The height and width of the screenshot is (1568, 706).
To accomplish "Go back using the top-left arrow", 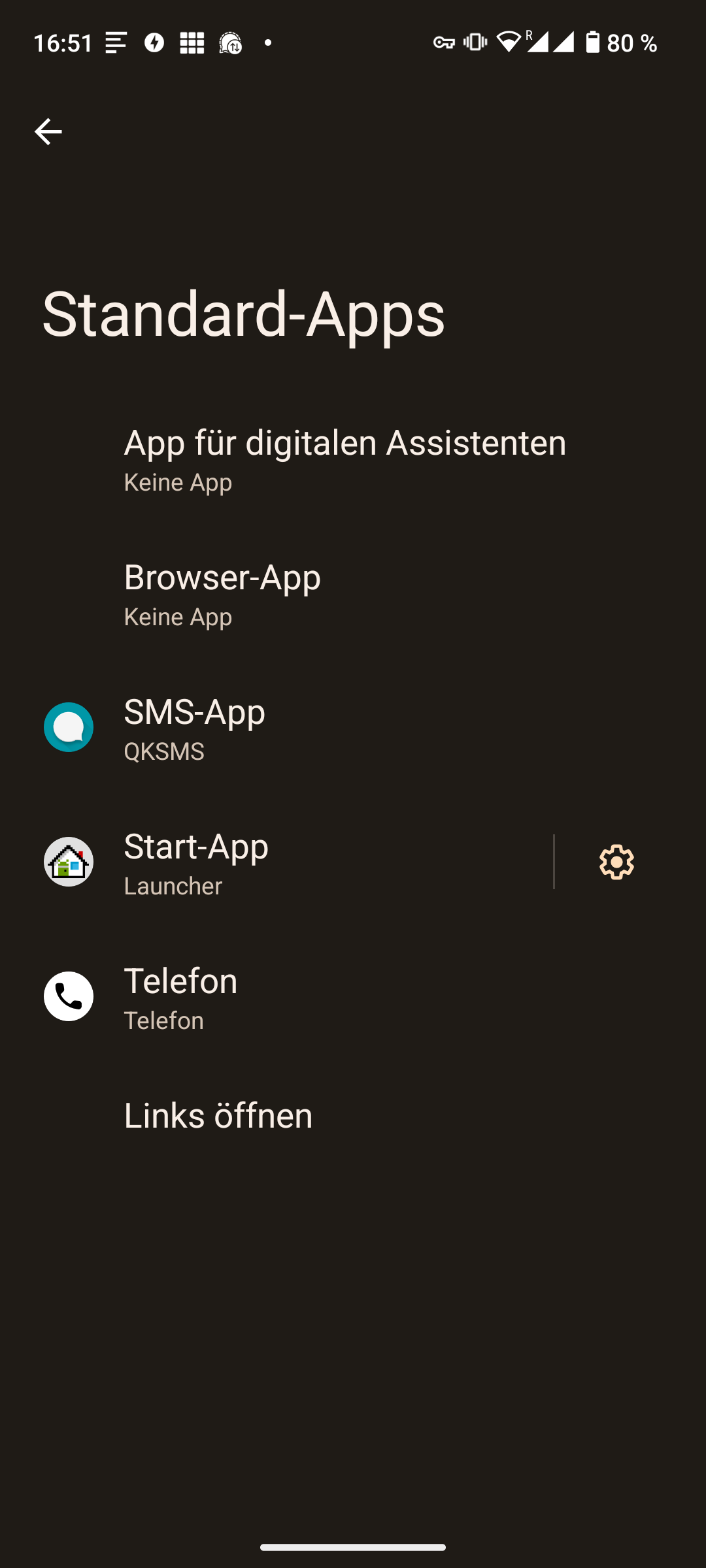I will point(48,132).
